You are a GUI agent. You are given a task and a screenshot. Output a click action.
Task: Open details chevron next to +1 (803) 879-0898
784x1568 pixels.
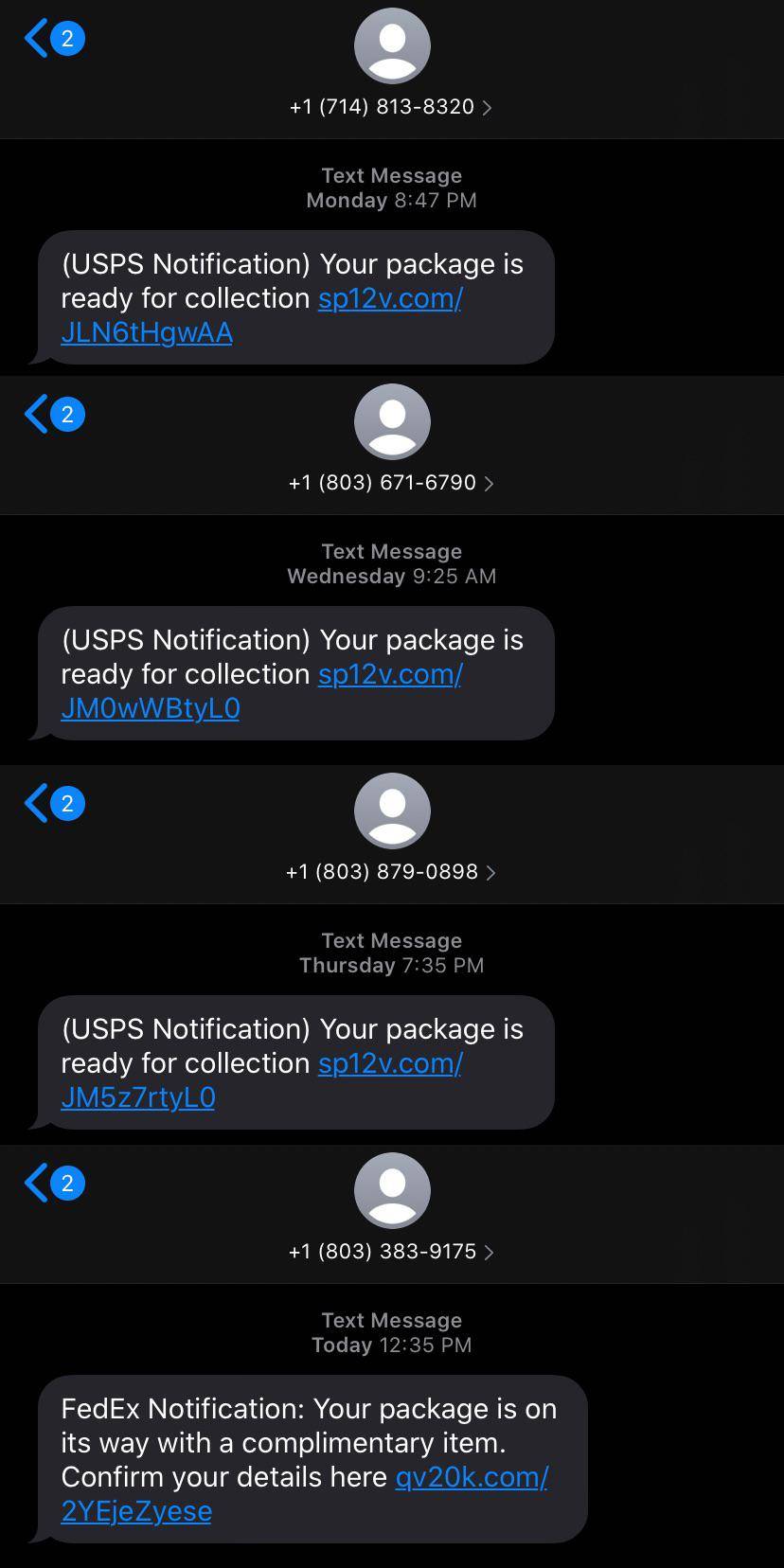(x=491, y=871)
